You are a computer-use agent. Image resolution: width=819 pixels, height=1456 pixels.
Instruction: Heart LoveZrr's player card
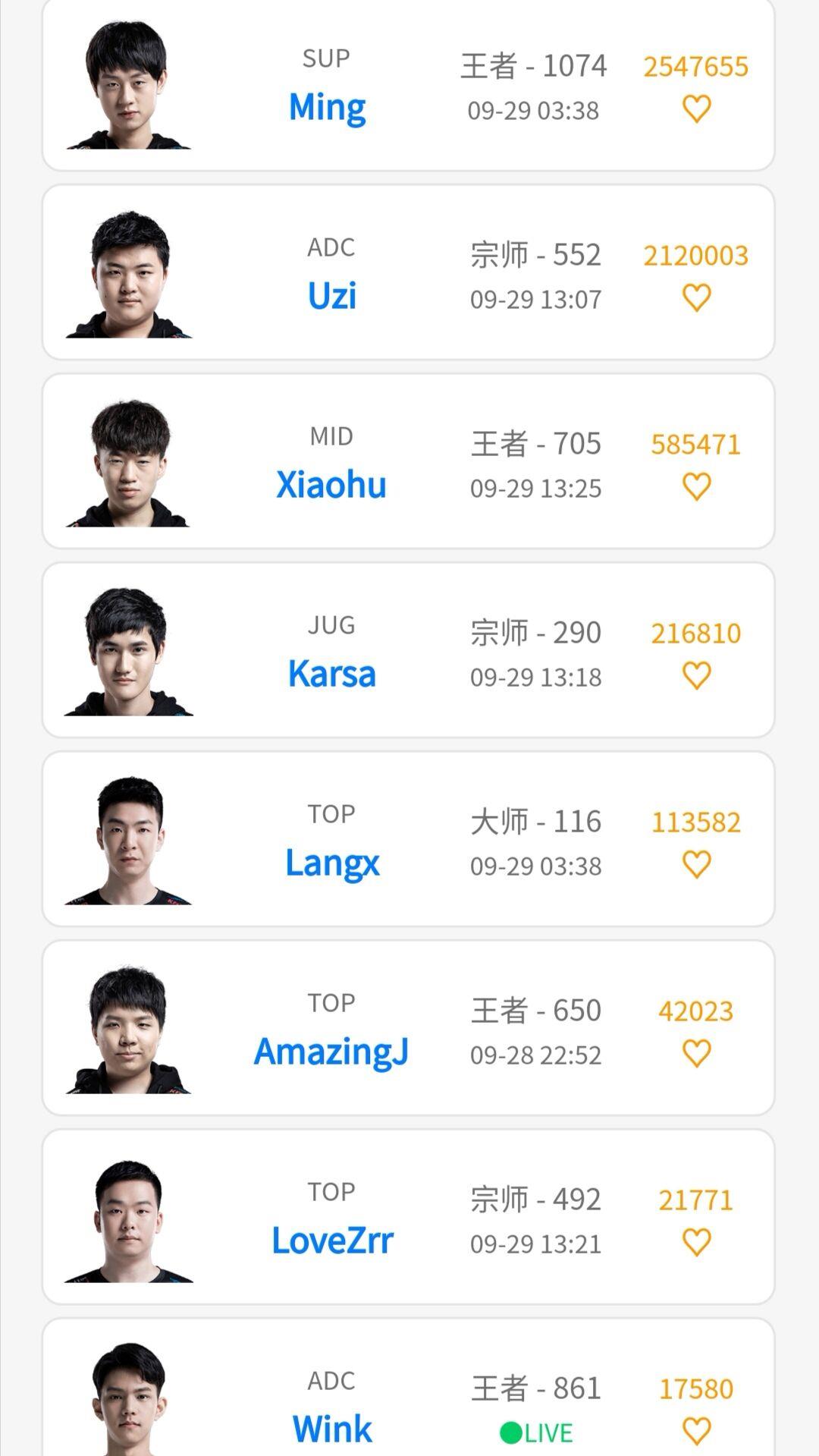[696, 1242]
